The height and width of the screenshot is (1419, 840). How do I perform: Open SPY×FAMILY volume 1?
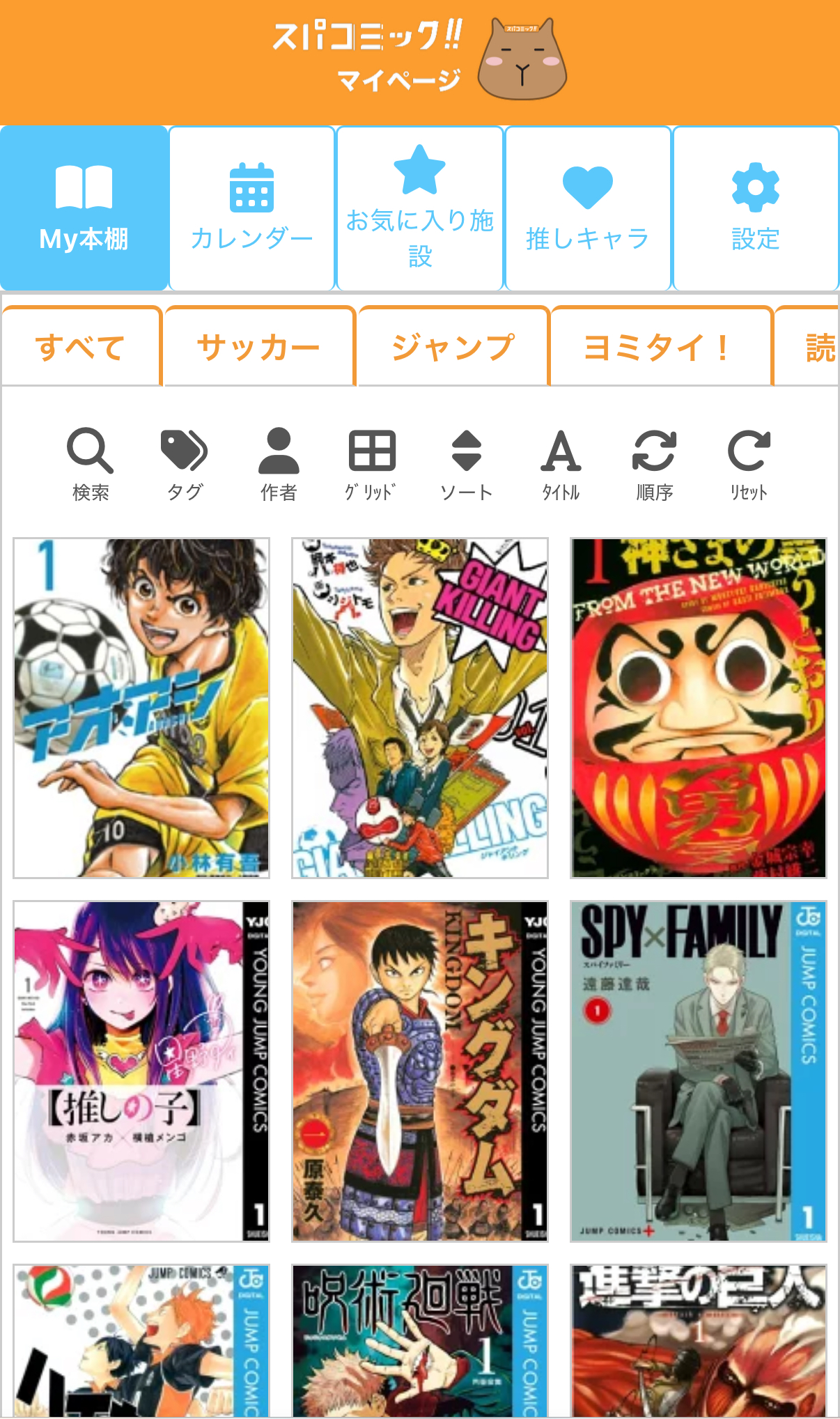(698, 1071)
